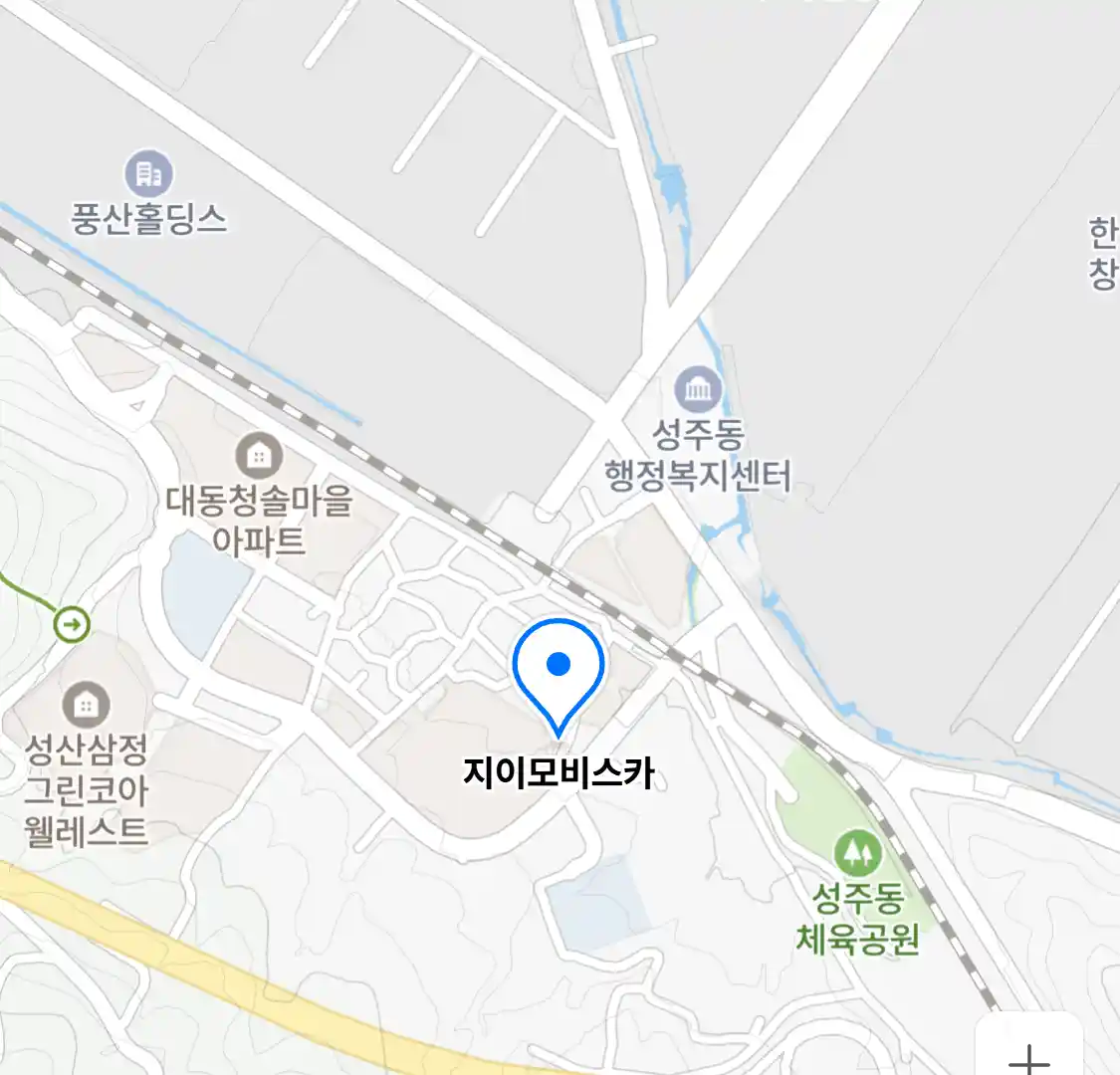Select 성산삼정 그린코아 웰레스트 marker
Screen dimensions: 1120x1075
click(87, 705)
